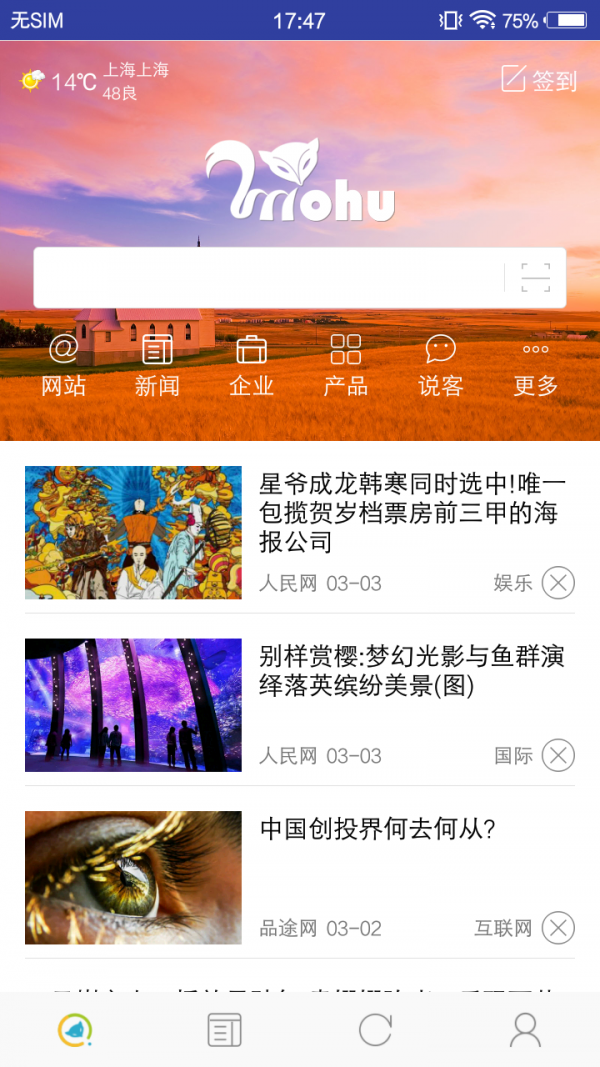Open the 网站 category
This screenshot has height=1067, width=600.
pyautogui.click(x=64, y=366)
